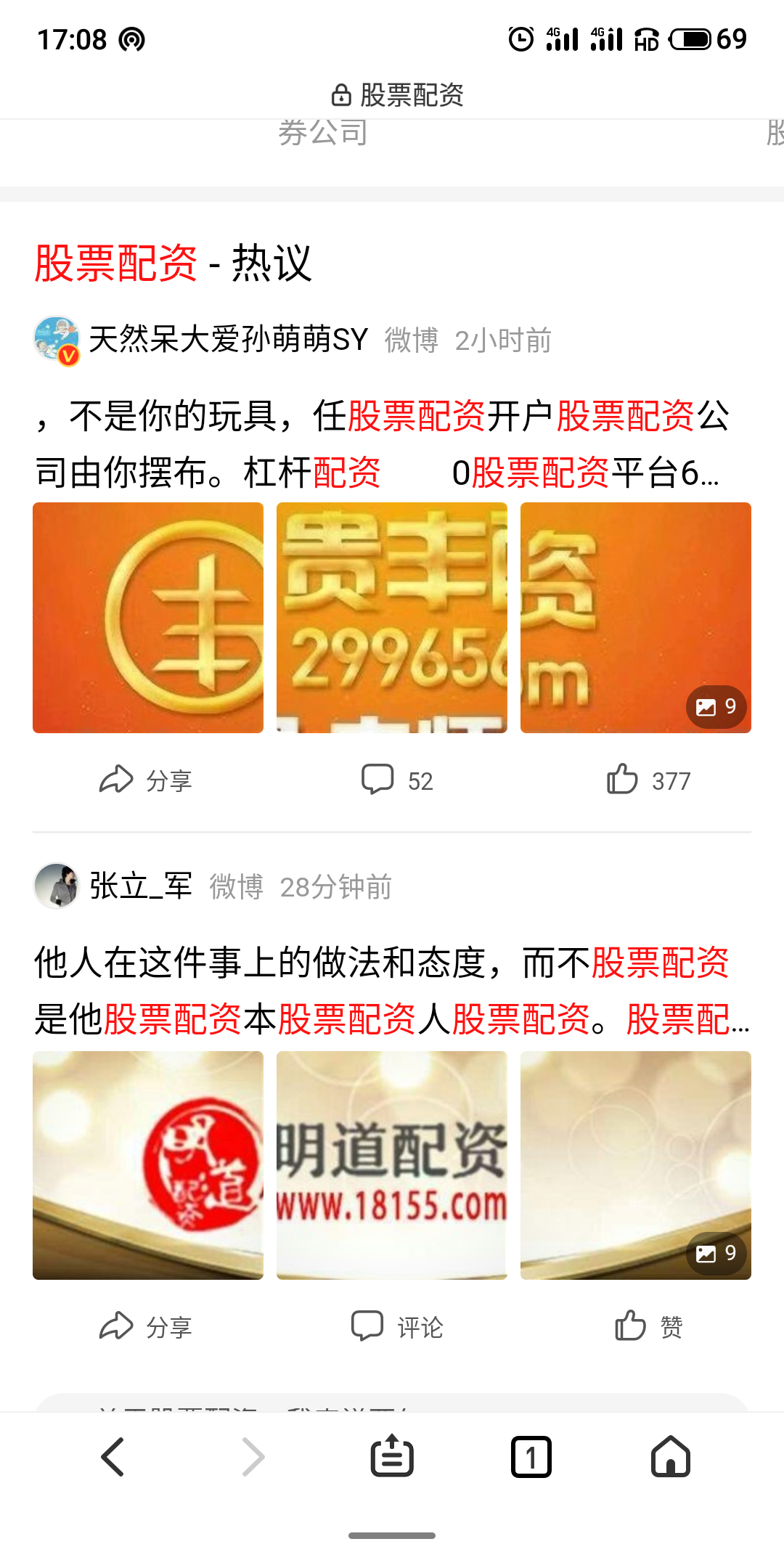
Task: Open the browser share menu
Action: click(392, 1456)
